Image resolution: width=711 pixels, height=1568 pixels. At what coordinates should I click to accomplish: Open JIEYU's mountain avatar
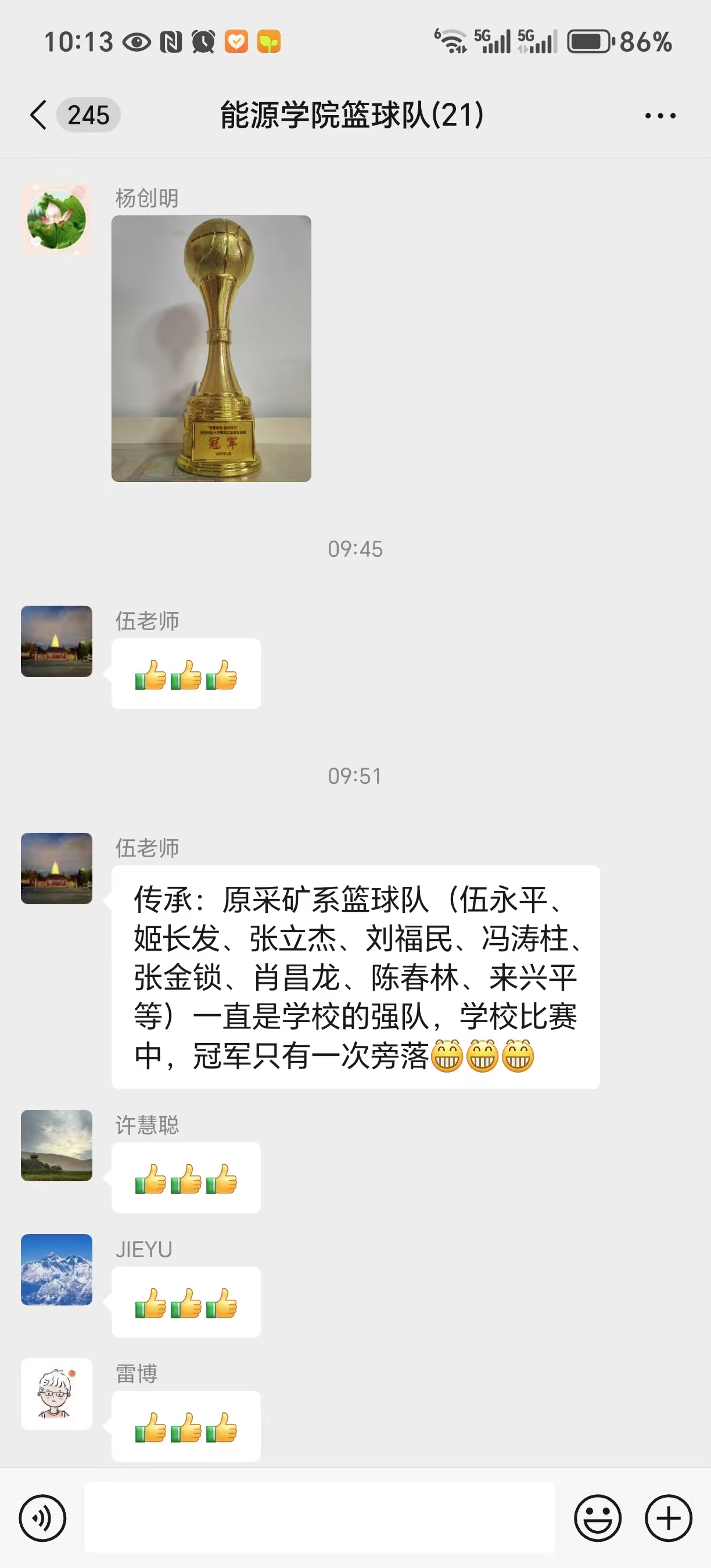point(56,1269)
